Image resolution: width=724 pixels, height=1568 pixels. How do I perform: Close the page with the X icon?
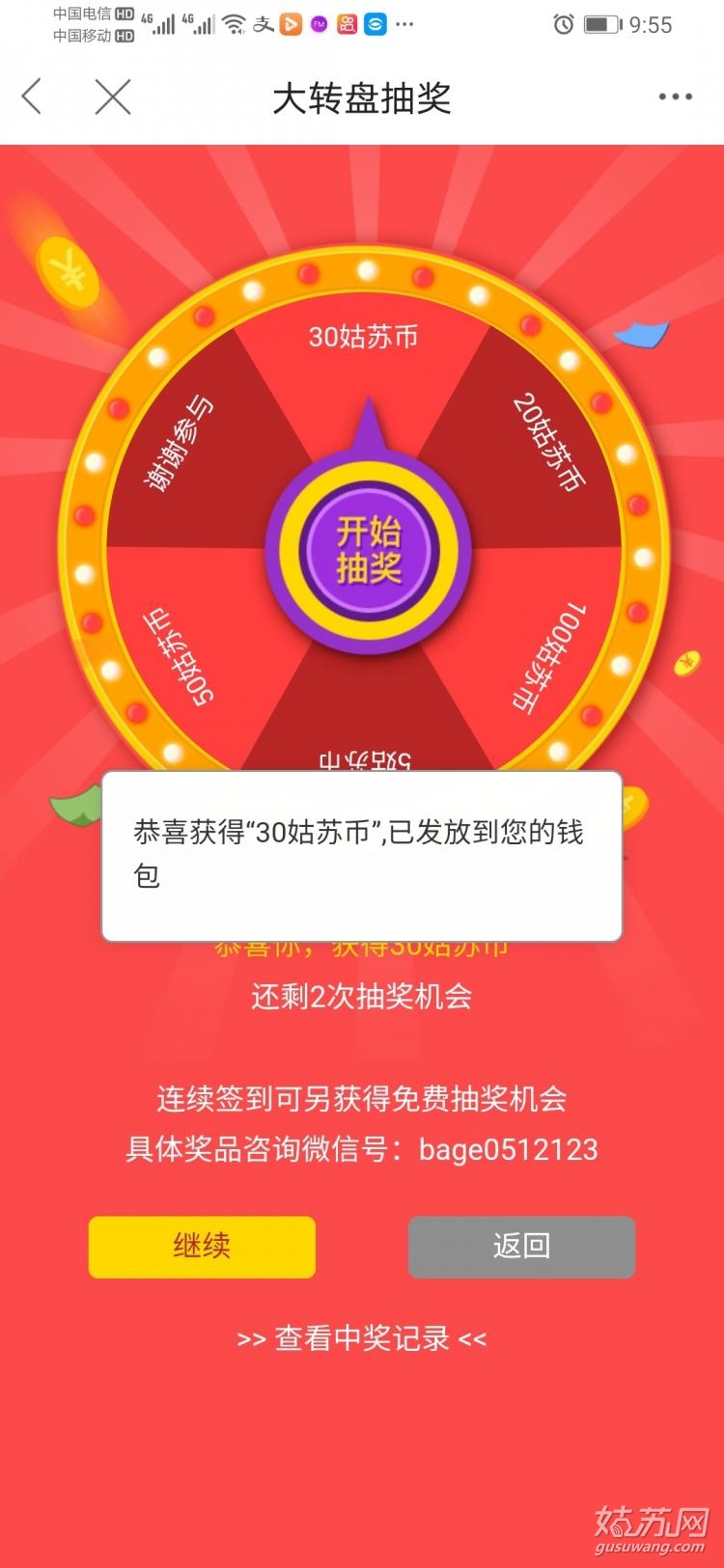113,96
